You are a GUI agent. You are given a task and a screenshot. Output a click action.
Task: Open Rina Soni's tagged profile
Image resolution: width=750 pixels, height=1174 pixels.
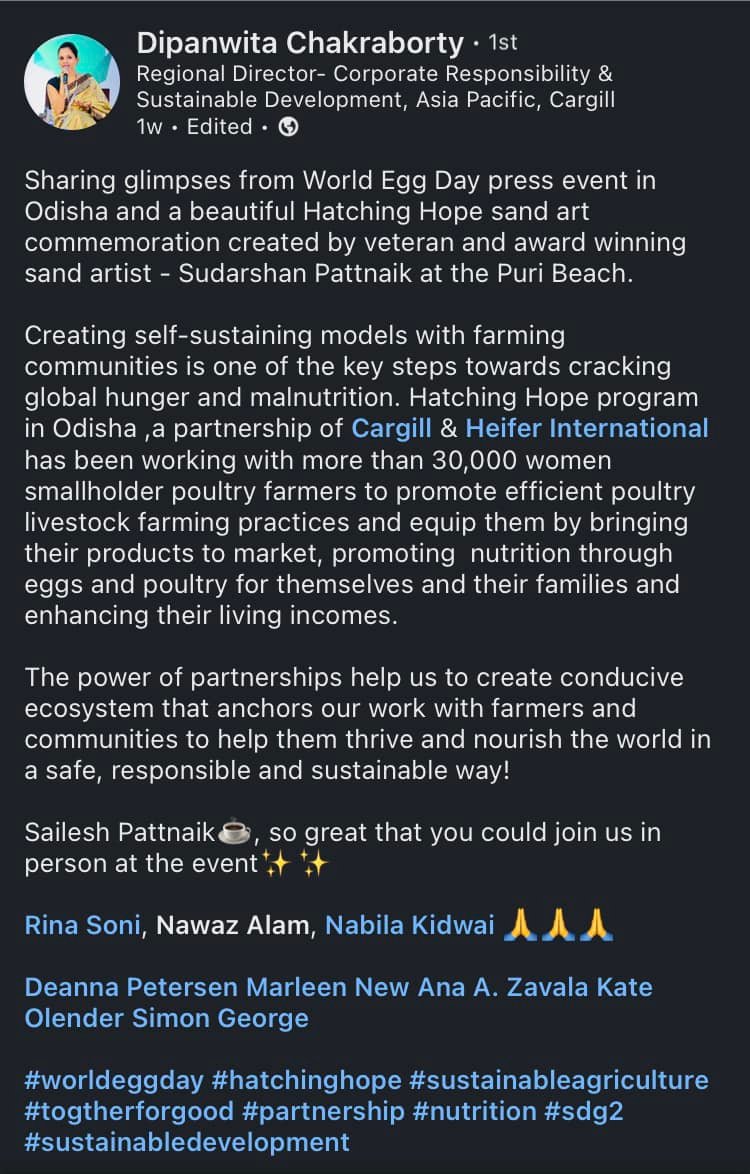(x=82, y=926)
